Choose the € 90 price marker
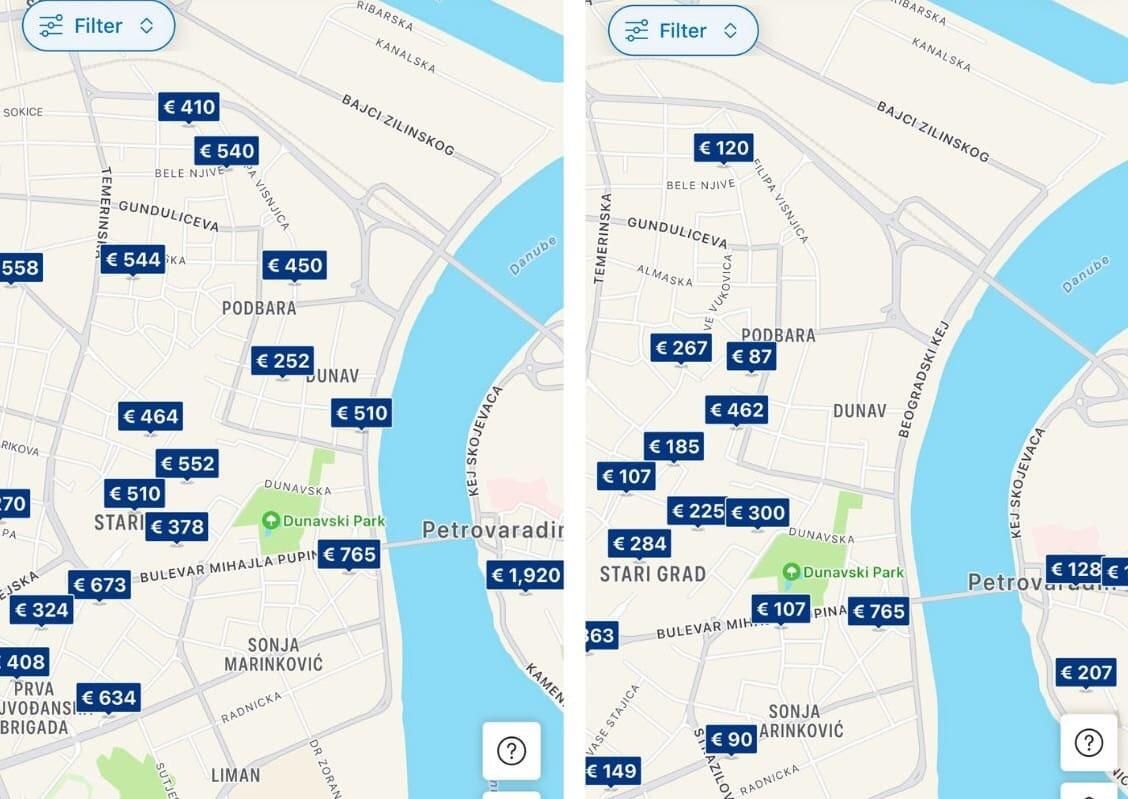Image resolution: width=1128 pixels, height=799 pixels. tap(731, 740)
